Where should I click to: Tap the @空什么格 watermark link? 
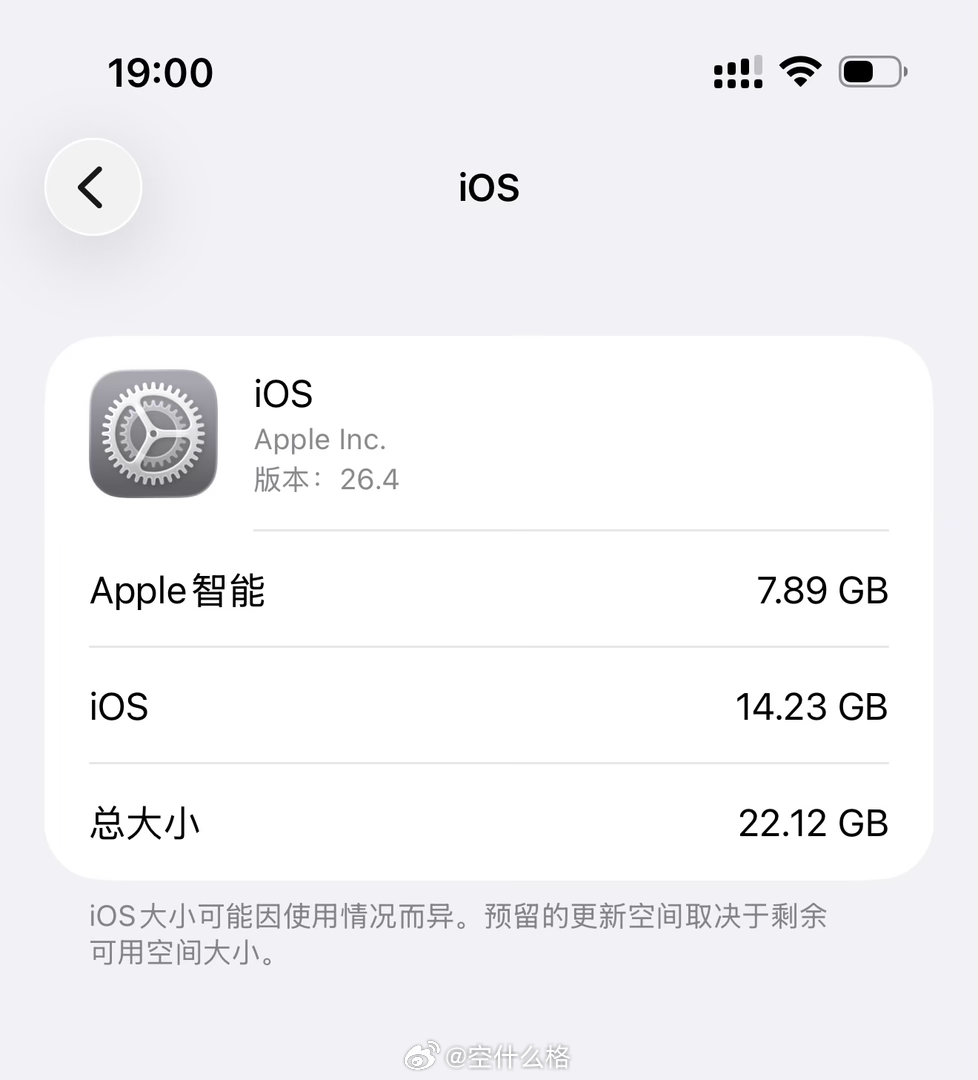[510, 1053]
